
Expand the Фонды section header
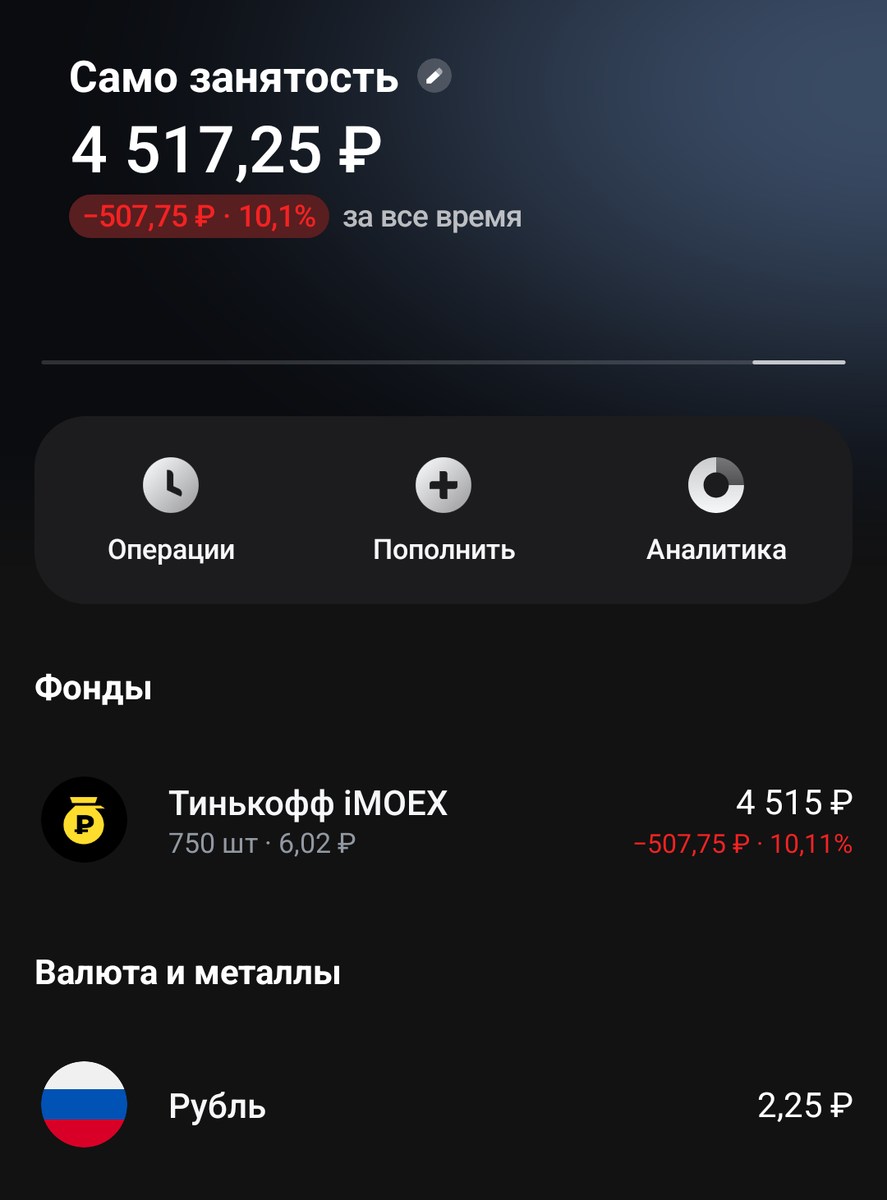(93, 688)
